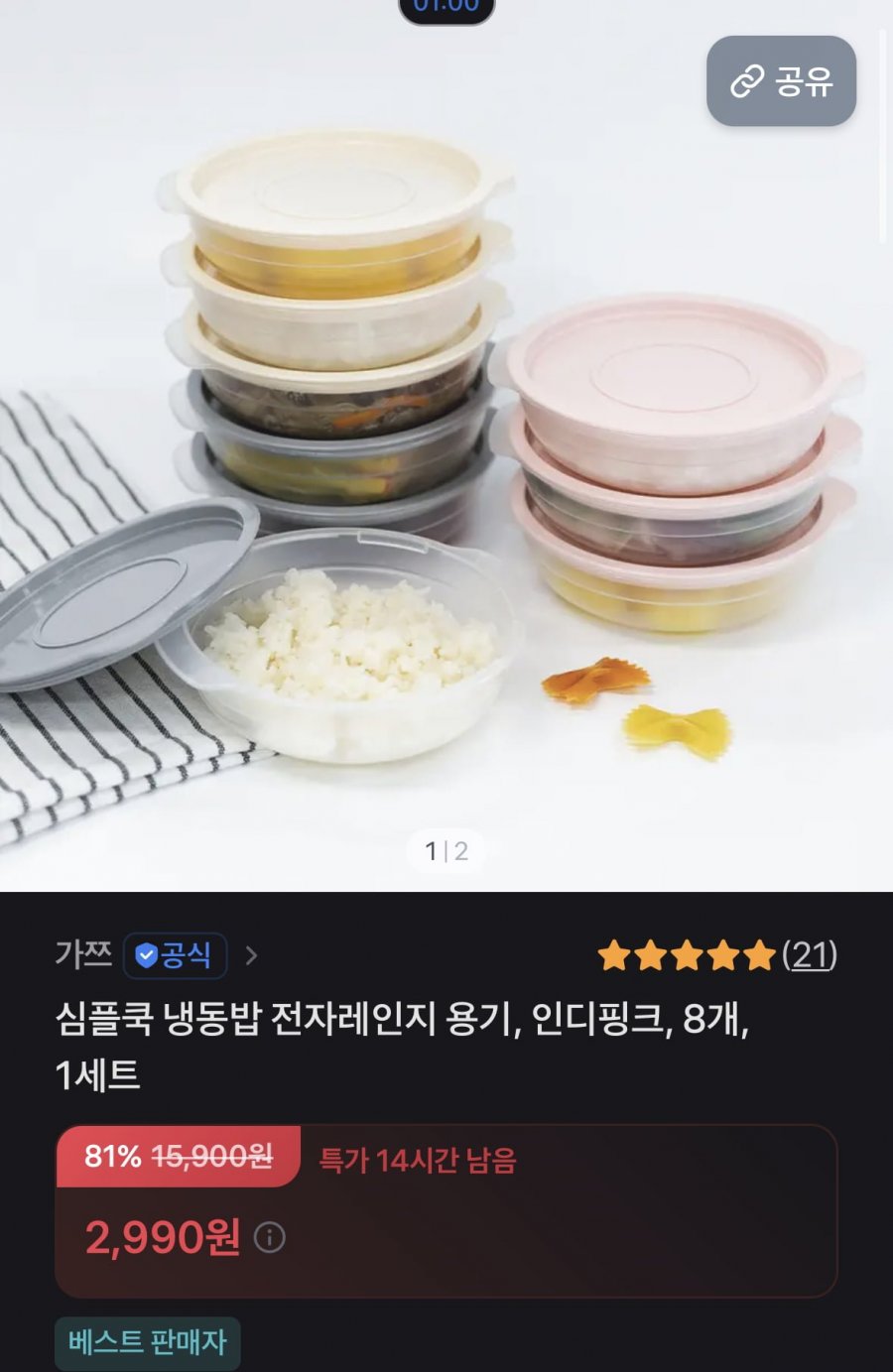893x1372 pixels.
Task: Click the 1|2 image pagination indicator
Action: tap(446, 850)
